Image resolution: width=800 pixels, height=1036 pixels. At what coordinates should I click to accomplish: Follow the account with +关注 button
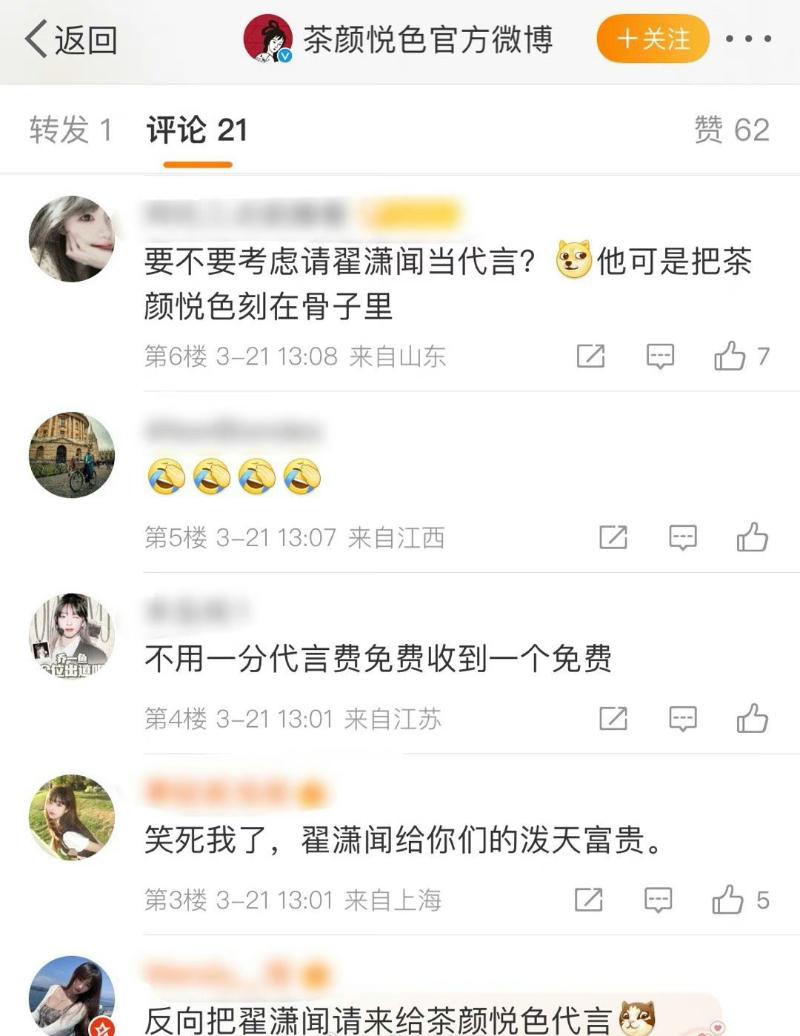(653, 40)
